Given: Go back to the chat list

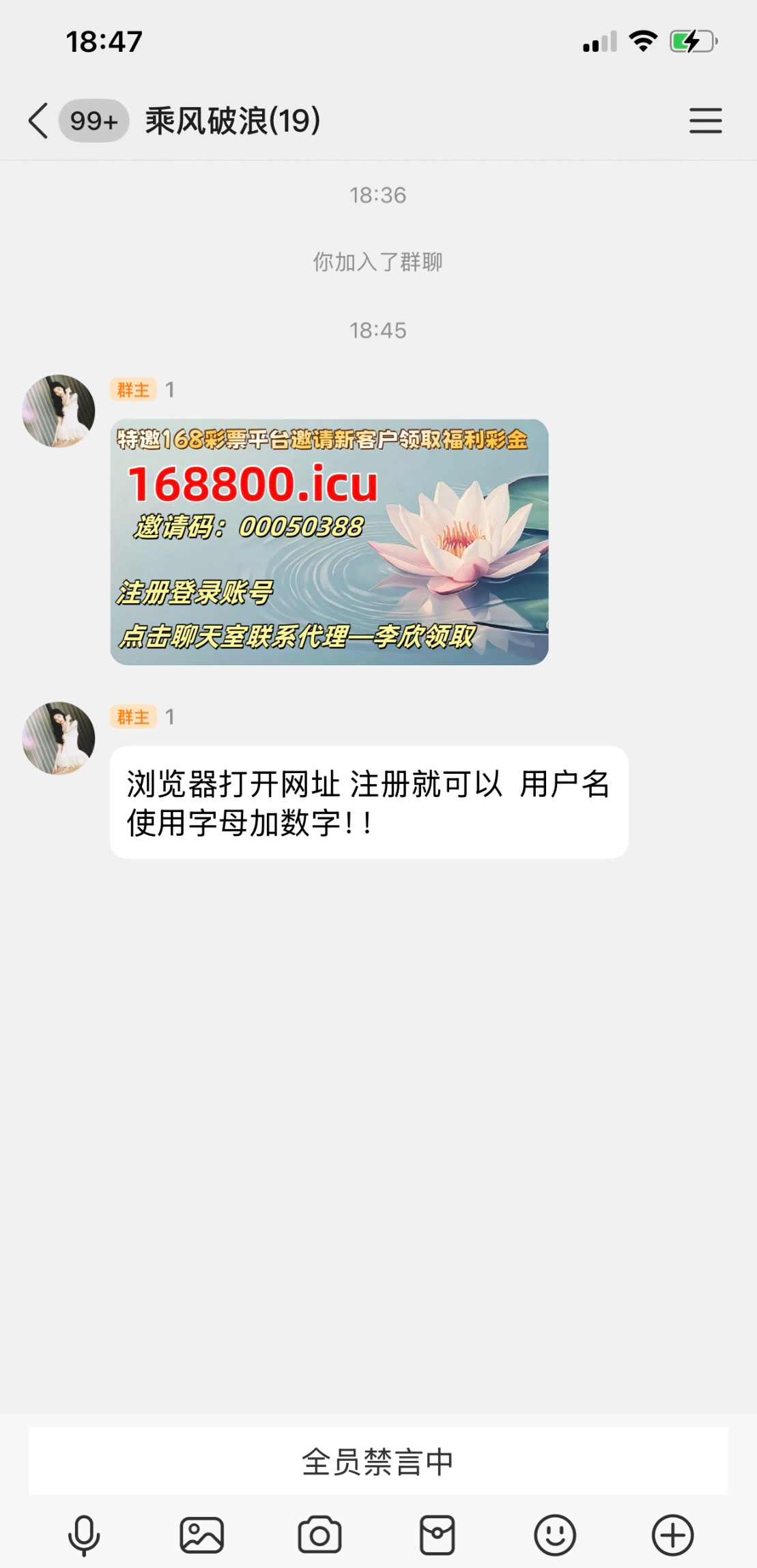Looking at the screenshot, I should tap(39, 121).
